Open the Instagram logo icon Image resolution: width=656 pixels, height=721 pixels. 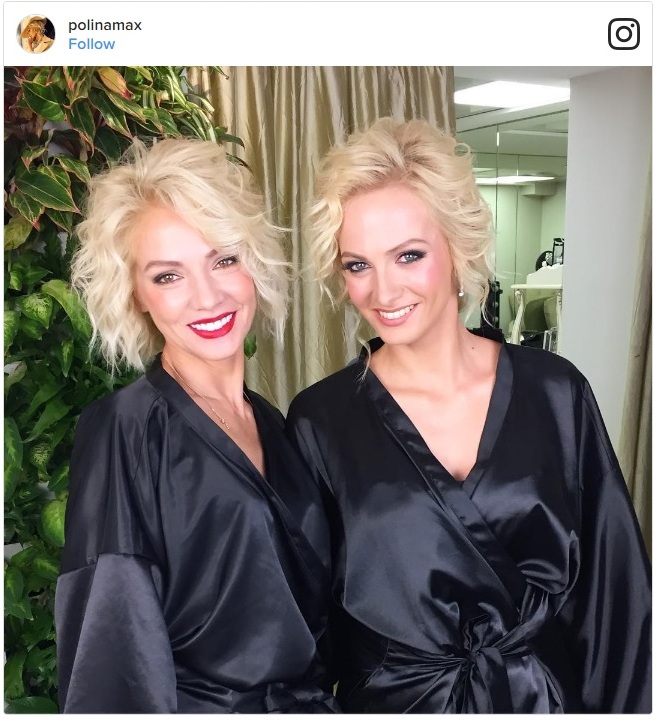623,34
